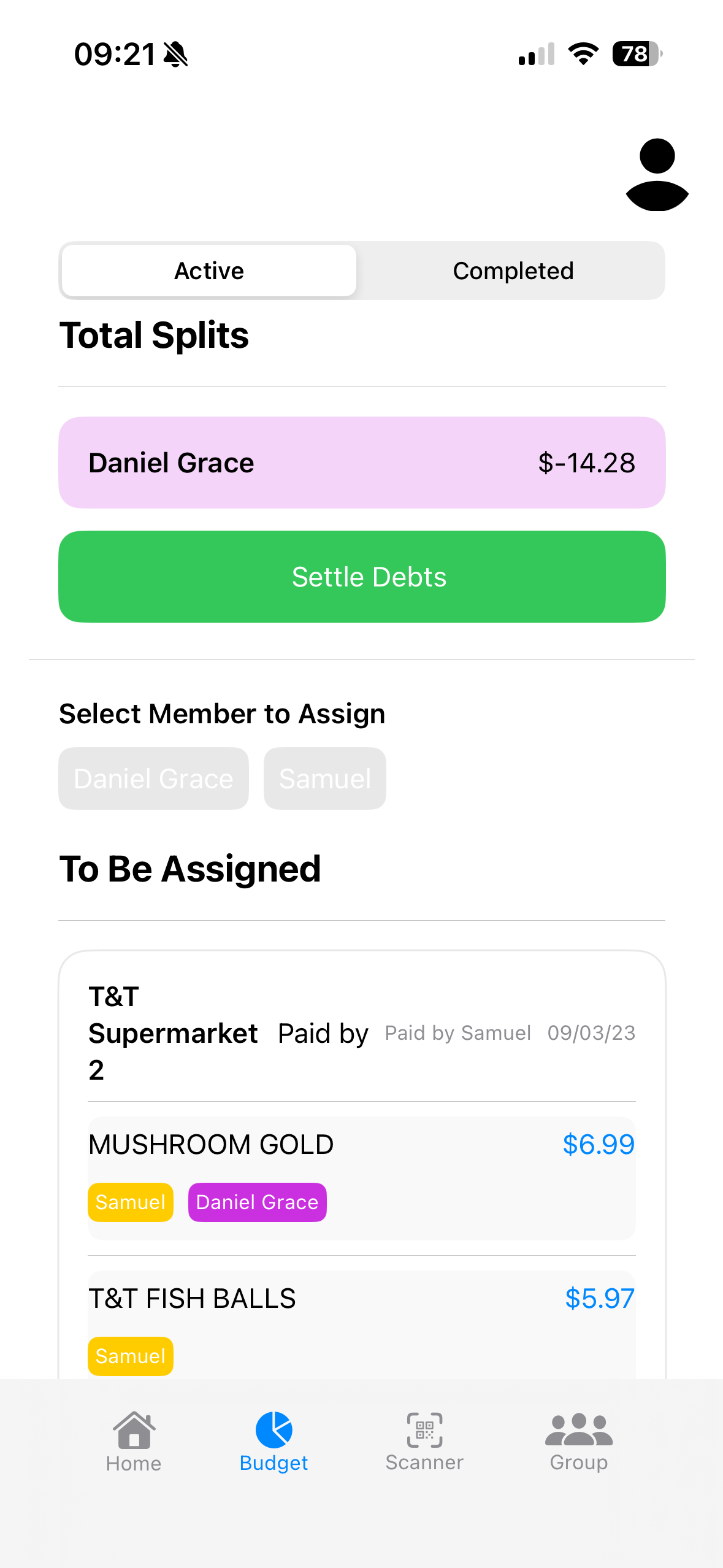
Task: Open the profile icon
Action: click(656, 175)
